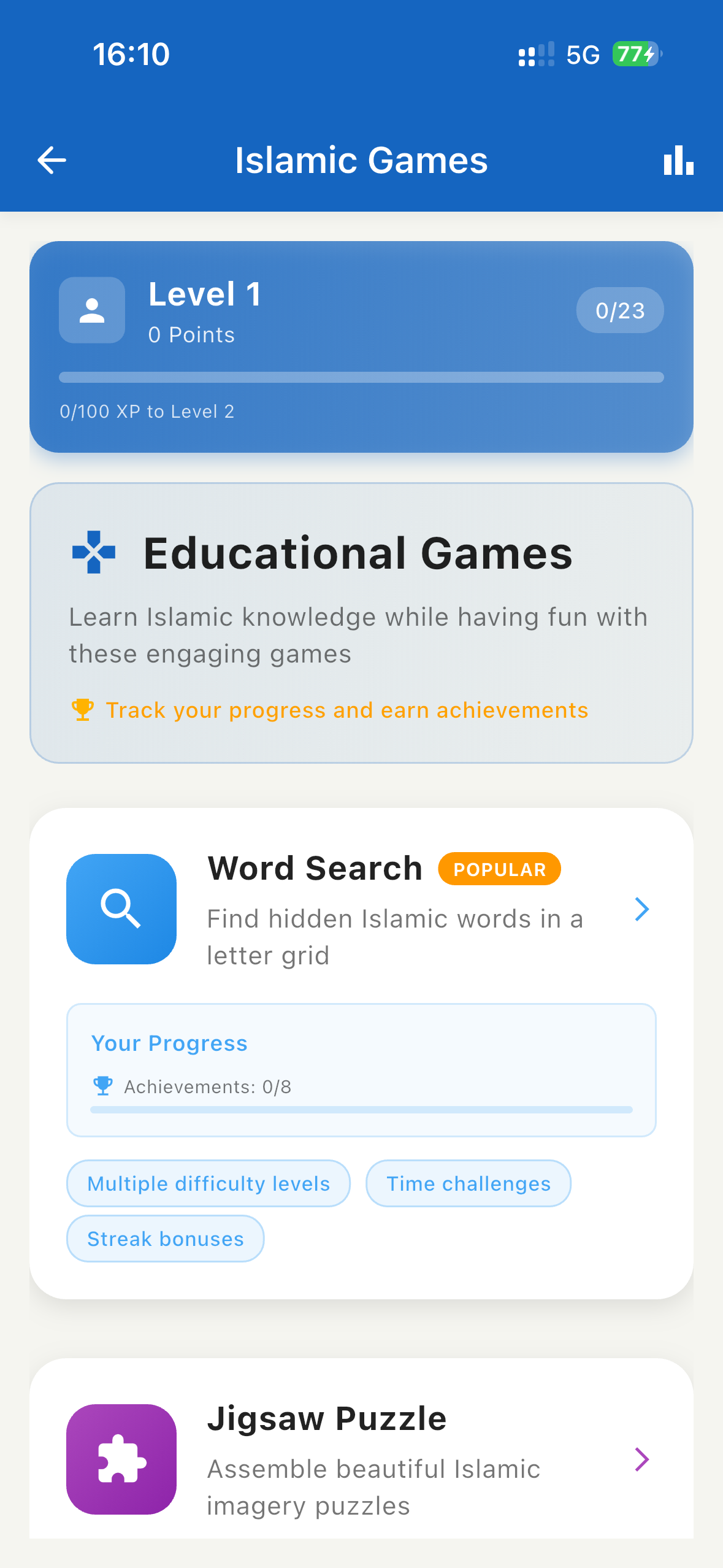The height and width of the screenshot is (1568, 723).
Task: Open the statistics bar chart icon
Action: [677, 161]
